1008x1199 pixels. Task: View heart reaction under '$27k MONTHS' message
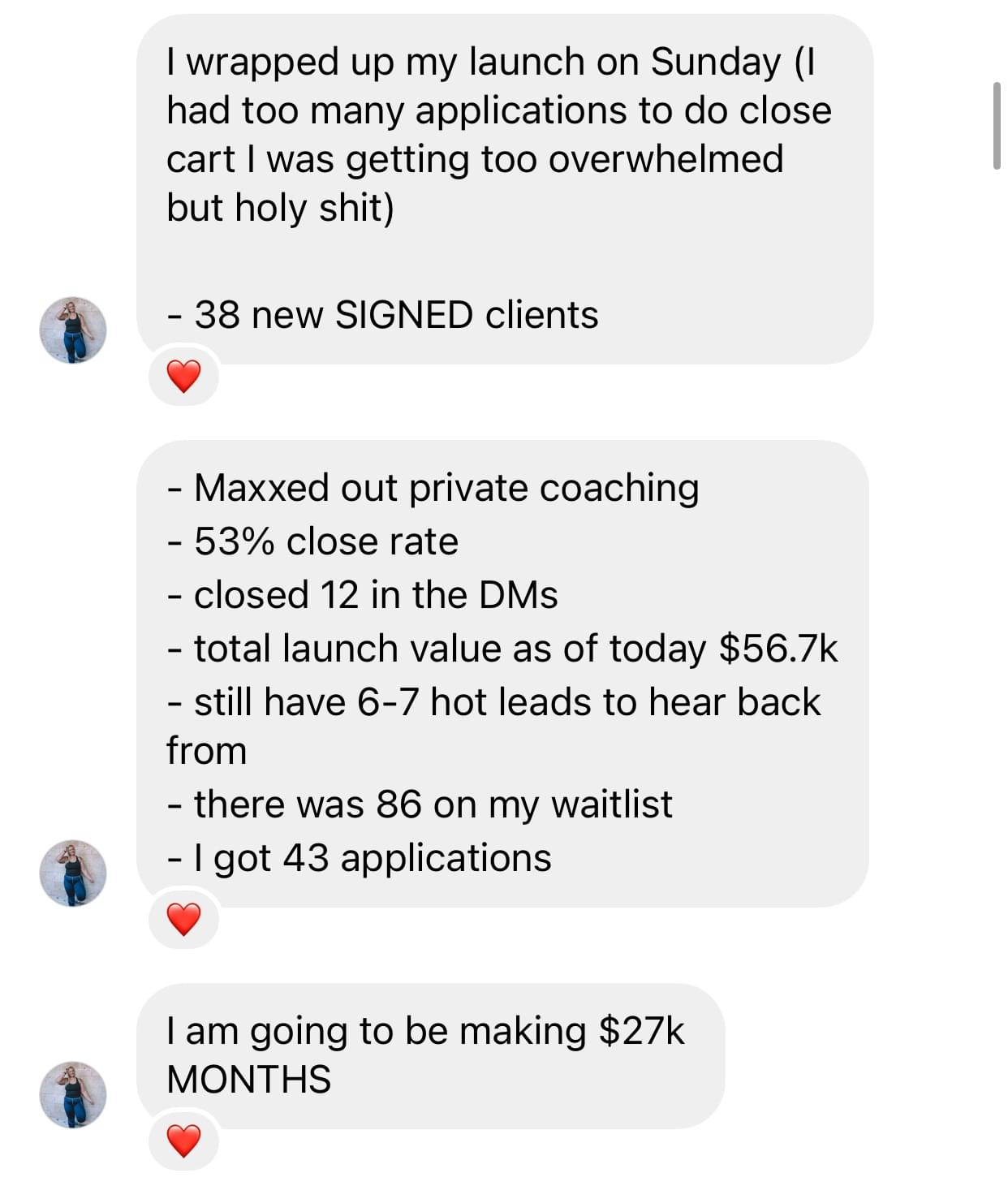coord(183,1141)
